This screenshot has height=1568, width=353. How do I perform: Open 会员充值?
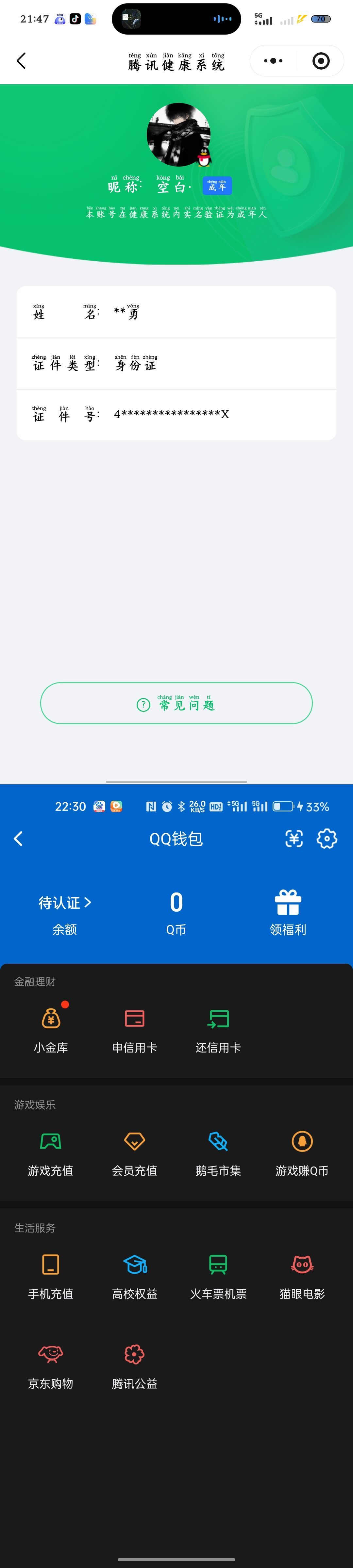135,1153
